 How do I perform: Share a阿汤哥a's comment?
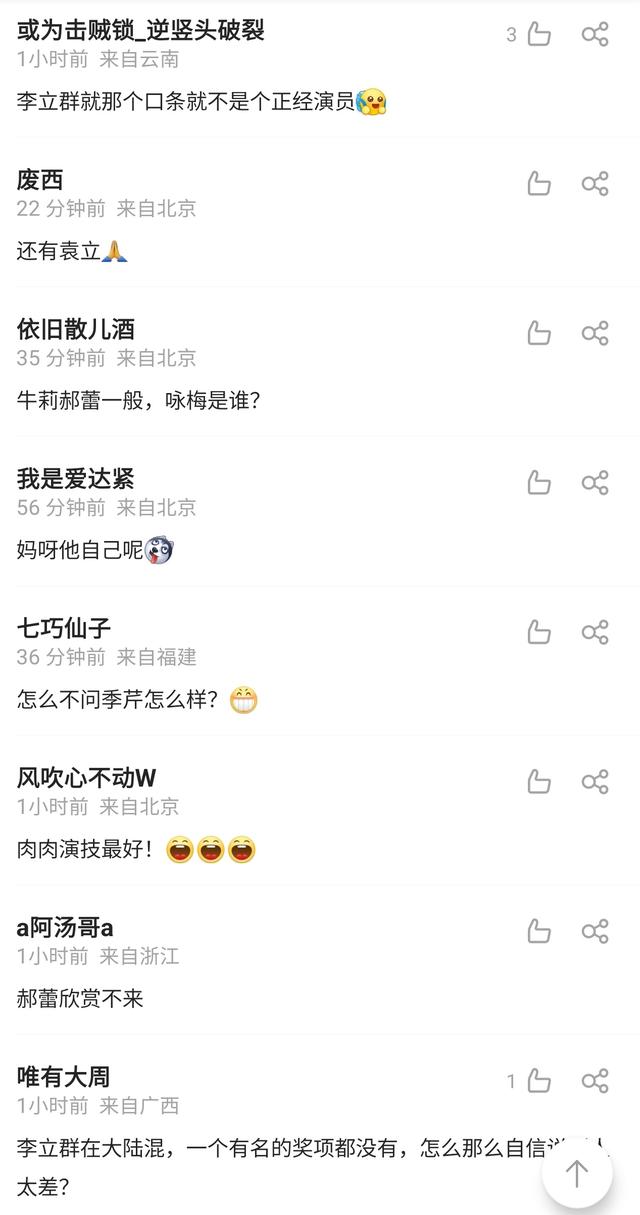pos(595,931)
